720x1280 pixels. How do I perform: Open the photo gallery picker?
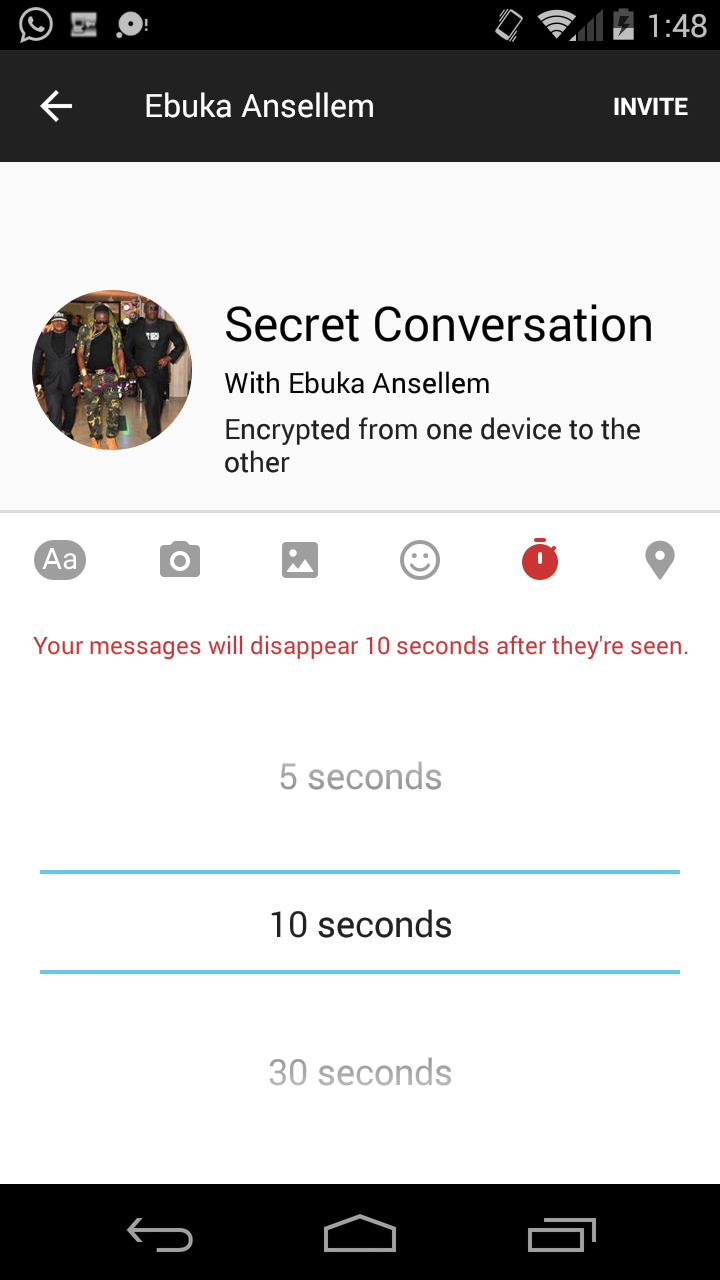300,560
